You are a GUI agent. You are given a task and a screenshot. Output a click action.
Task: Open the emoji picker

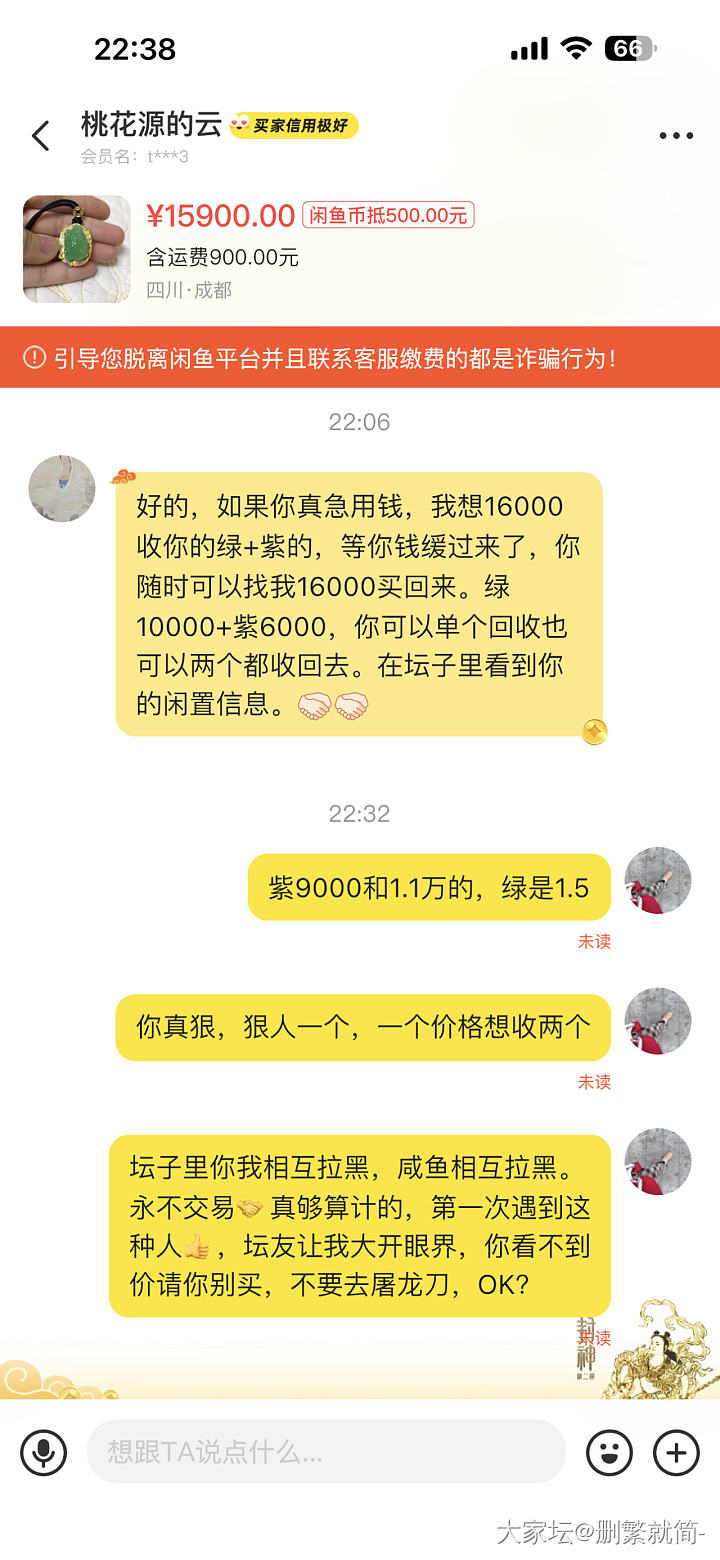(609, 1452)
